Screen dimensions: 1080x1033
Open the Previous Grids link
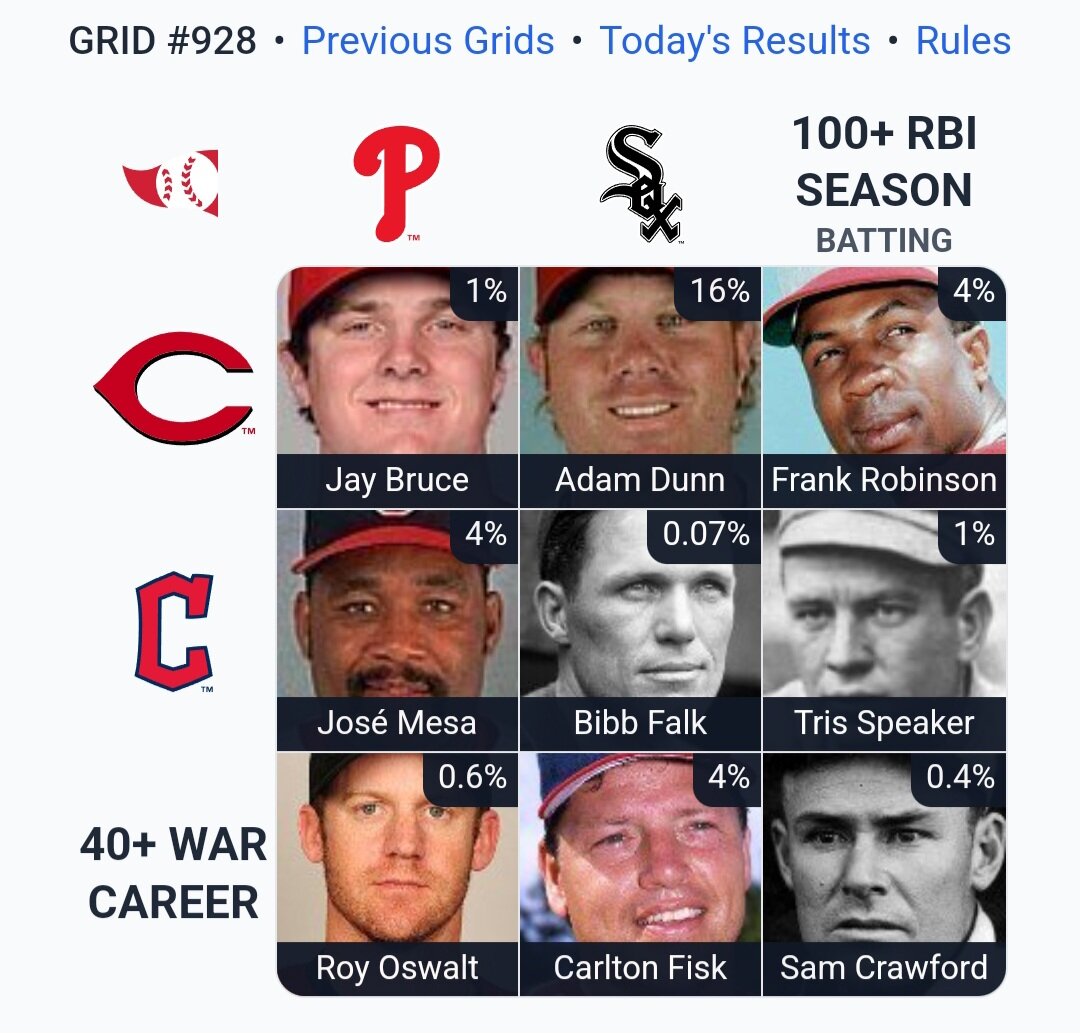click(428, 41)
